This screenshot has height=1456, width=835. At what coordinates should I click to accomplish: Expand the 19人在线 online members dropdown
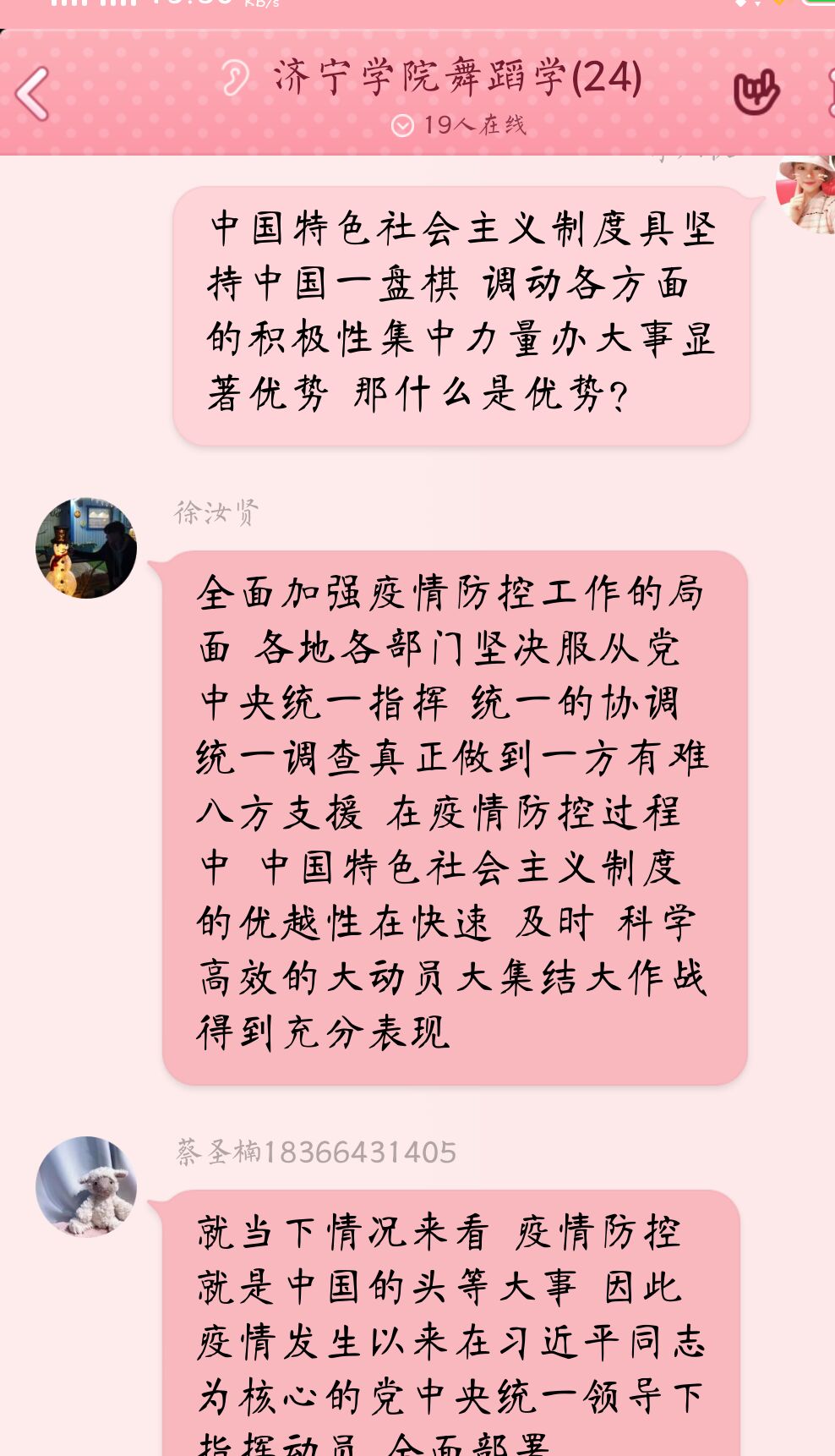[x=402, y=126]
